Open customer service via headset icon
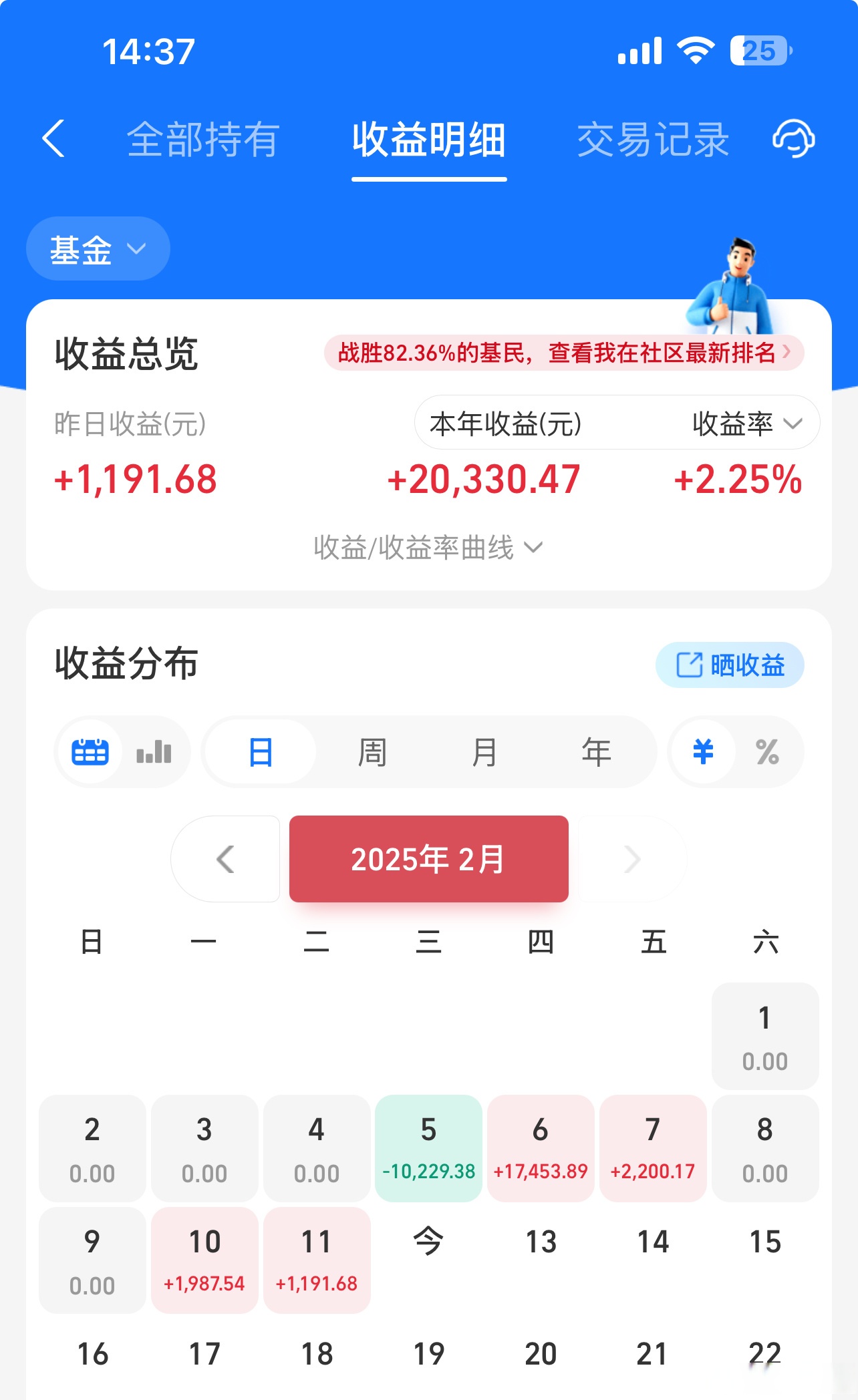This screenshot has width=858, height=1400. tap(794, 137)
